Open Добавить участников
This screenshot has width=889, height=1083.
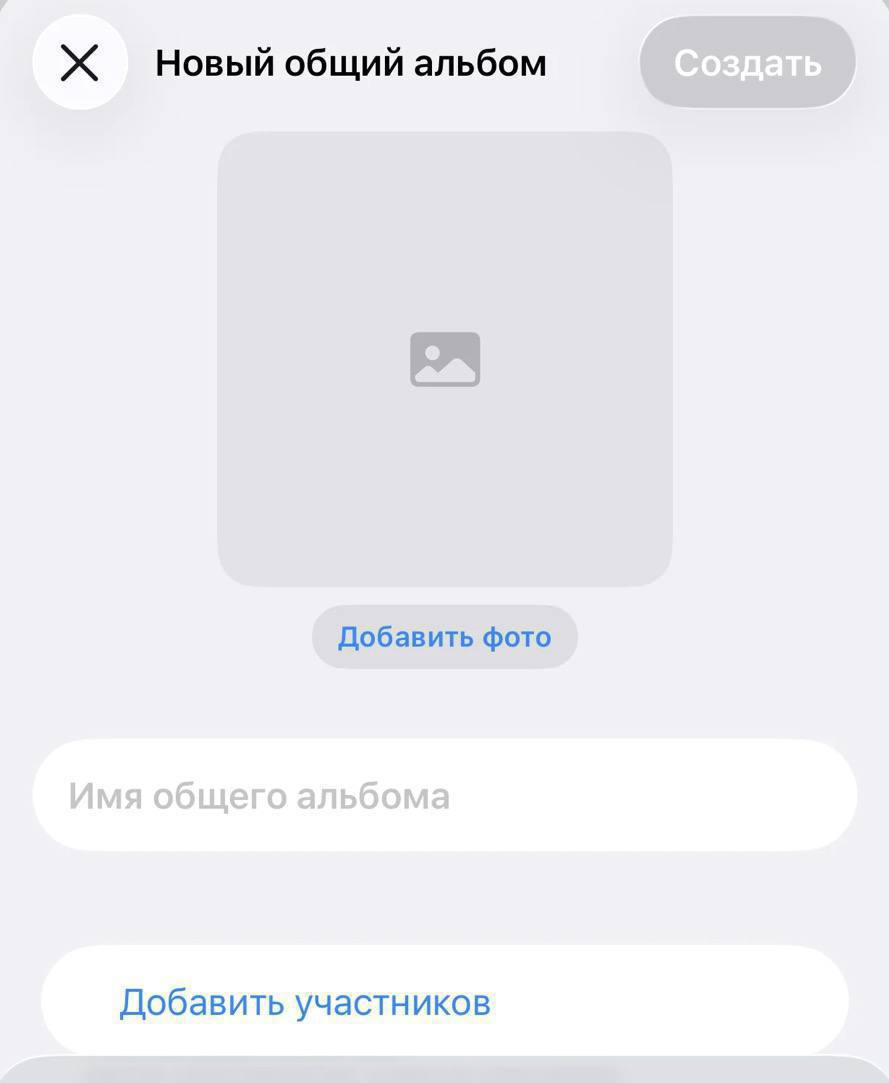(x=305, y=1002)
